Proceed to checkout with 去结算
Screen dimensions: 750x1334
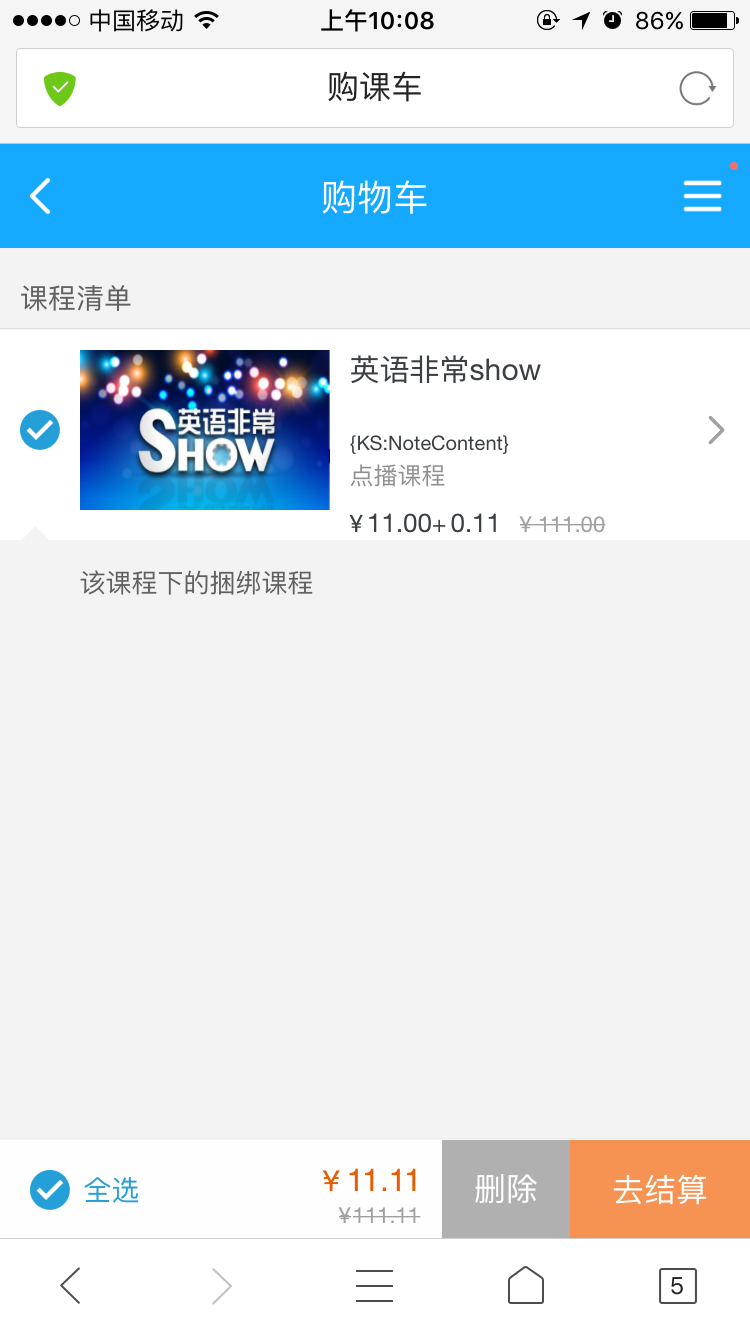pyautogui.click(x=659, y=1189)
